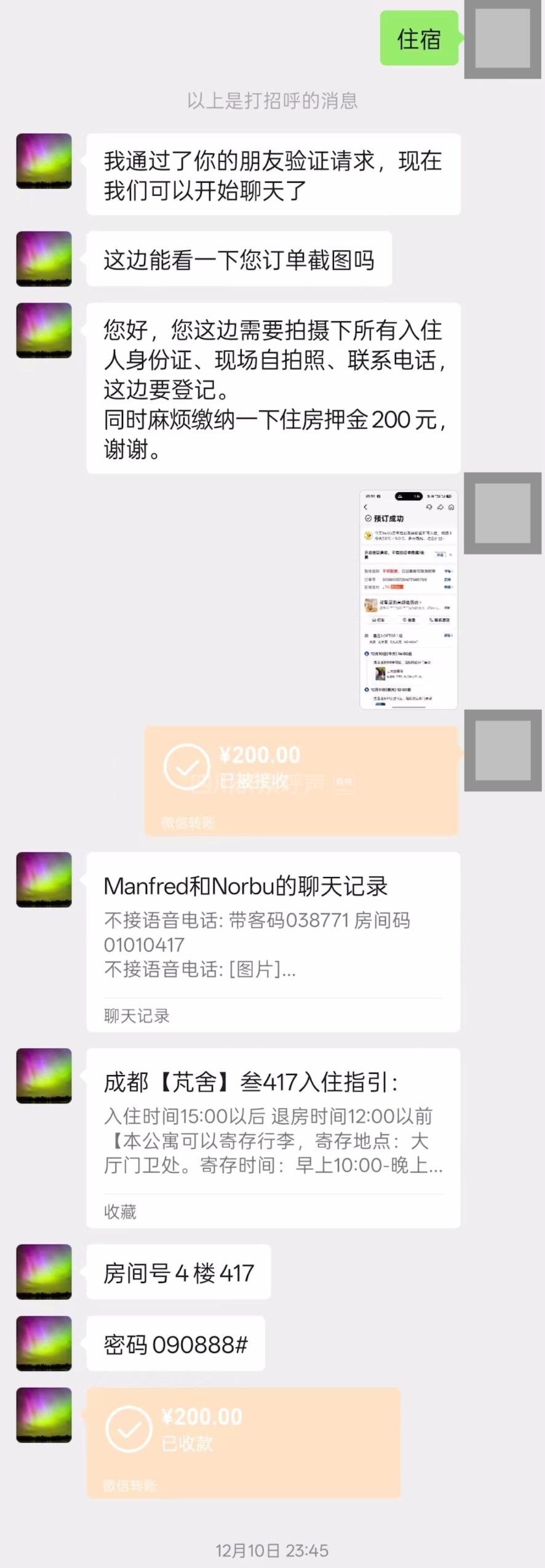545x1568 pixels.
Task: Tap your own avatar beside the 住宿 message
Action: [x=503, y=39]
